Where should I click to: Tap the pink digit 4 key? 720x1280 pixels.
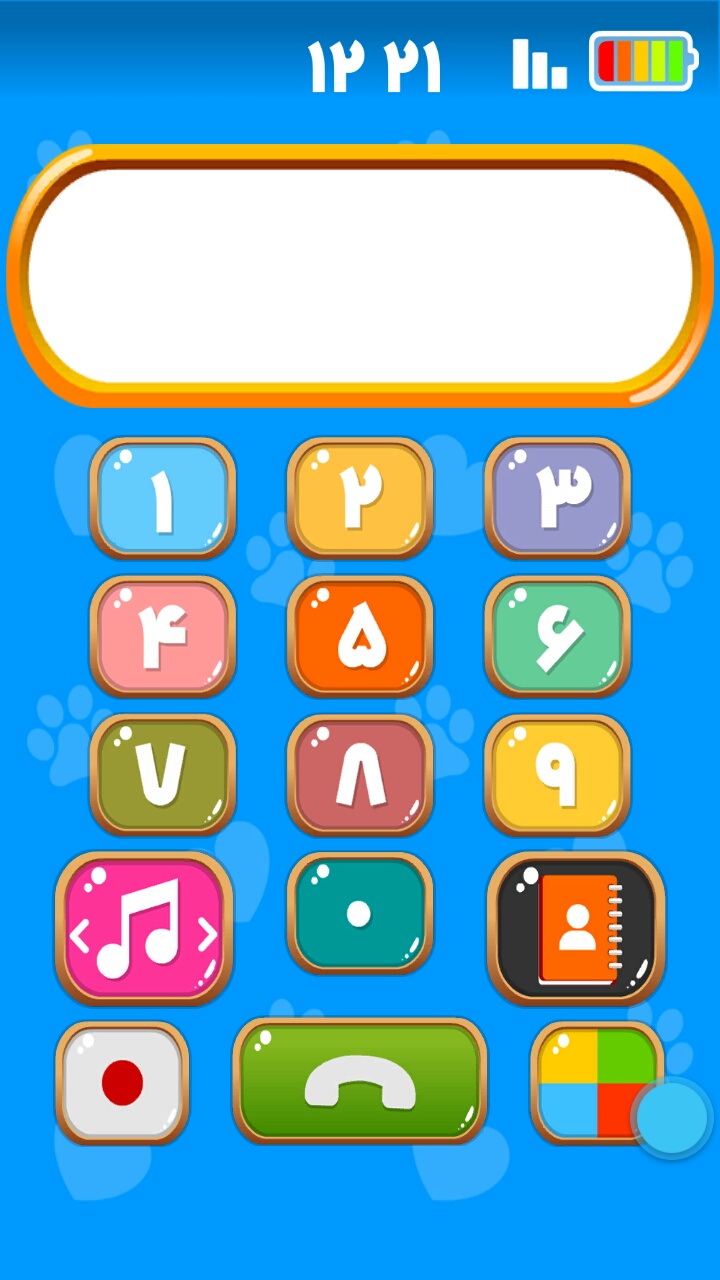[x=162, y=636]
